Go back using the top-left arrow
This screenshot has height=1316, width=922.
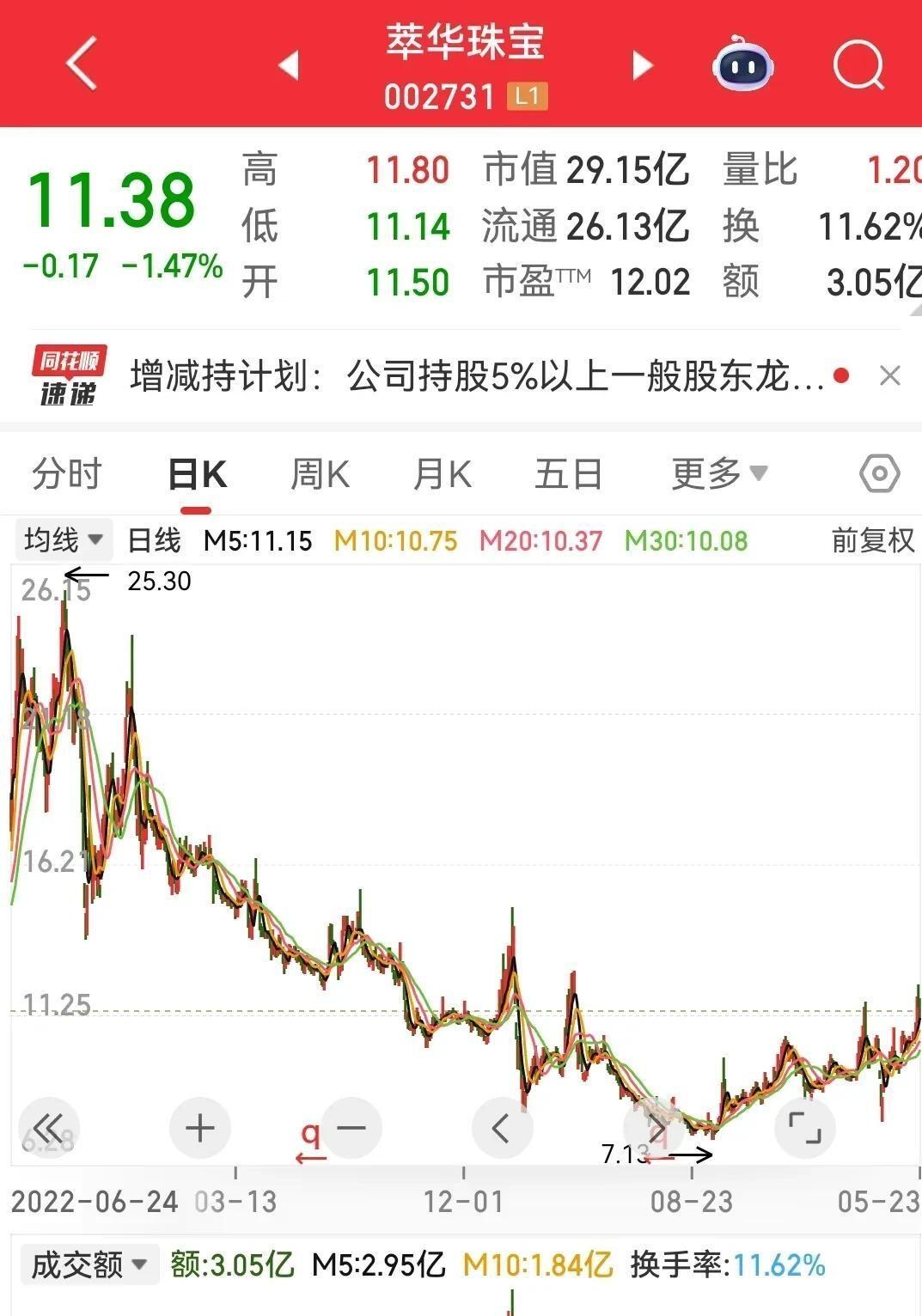click(x=82, y=64)
